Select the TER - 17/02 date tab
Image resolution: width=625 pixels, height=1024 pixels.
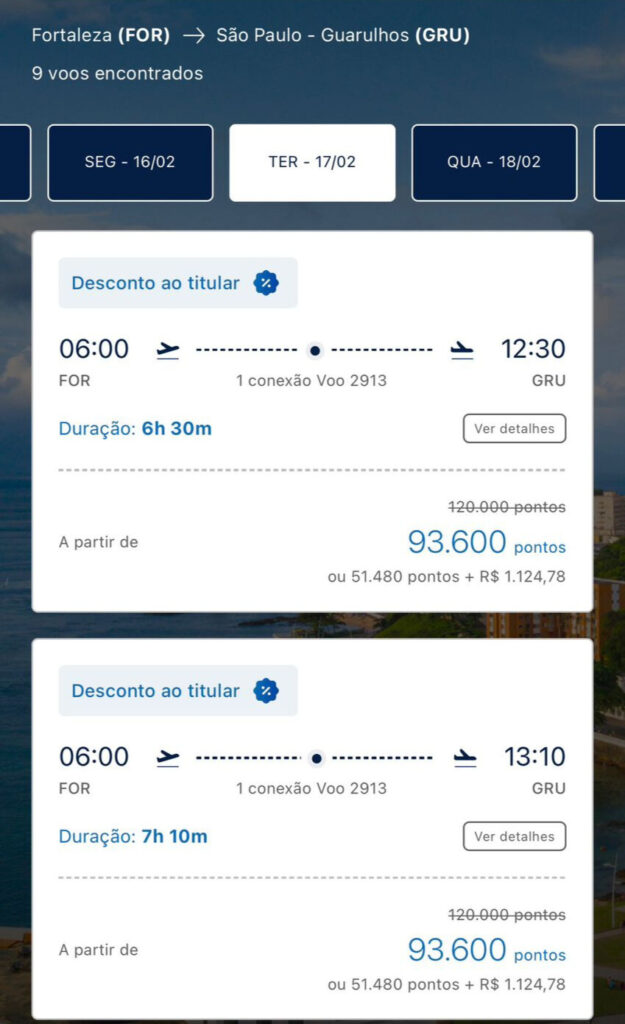pyautogui.click(x=312, y=162)
